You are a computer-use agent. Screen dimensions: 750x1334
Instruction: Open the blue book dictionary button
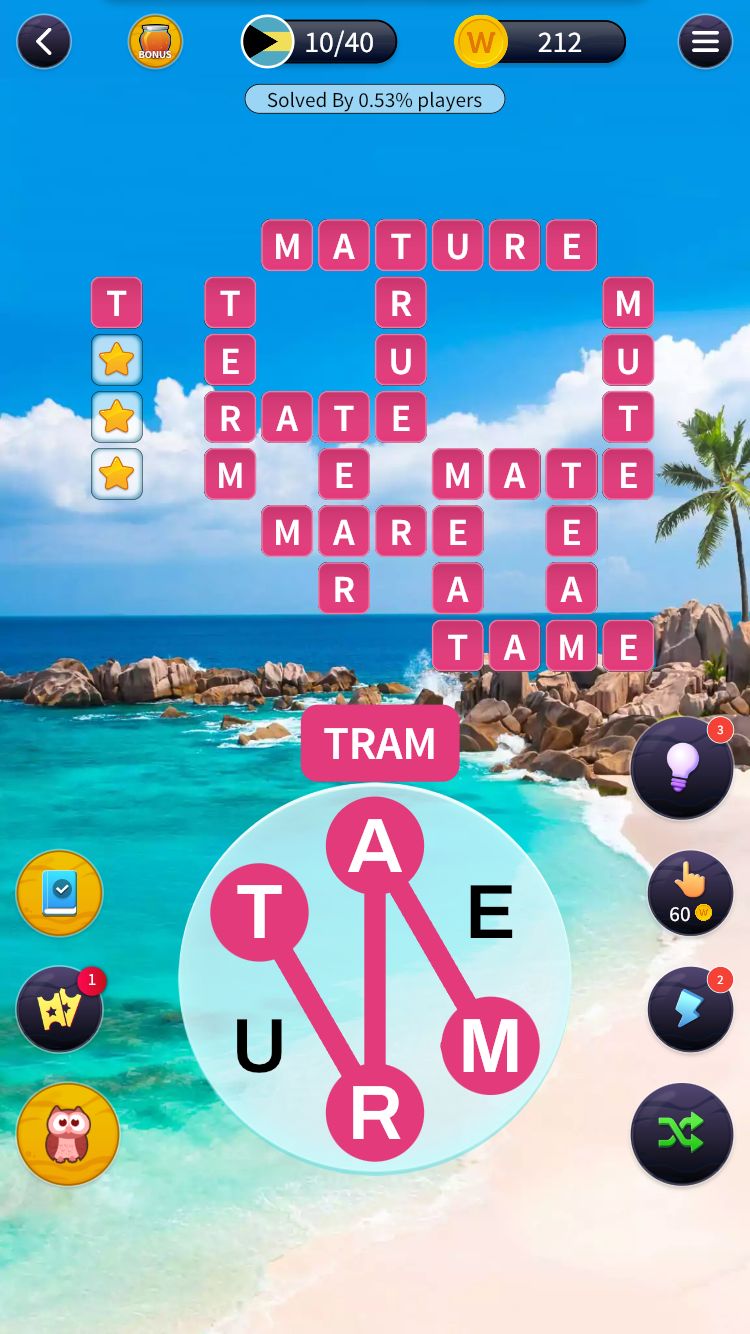(x=60, y=893)
